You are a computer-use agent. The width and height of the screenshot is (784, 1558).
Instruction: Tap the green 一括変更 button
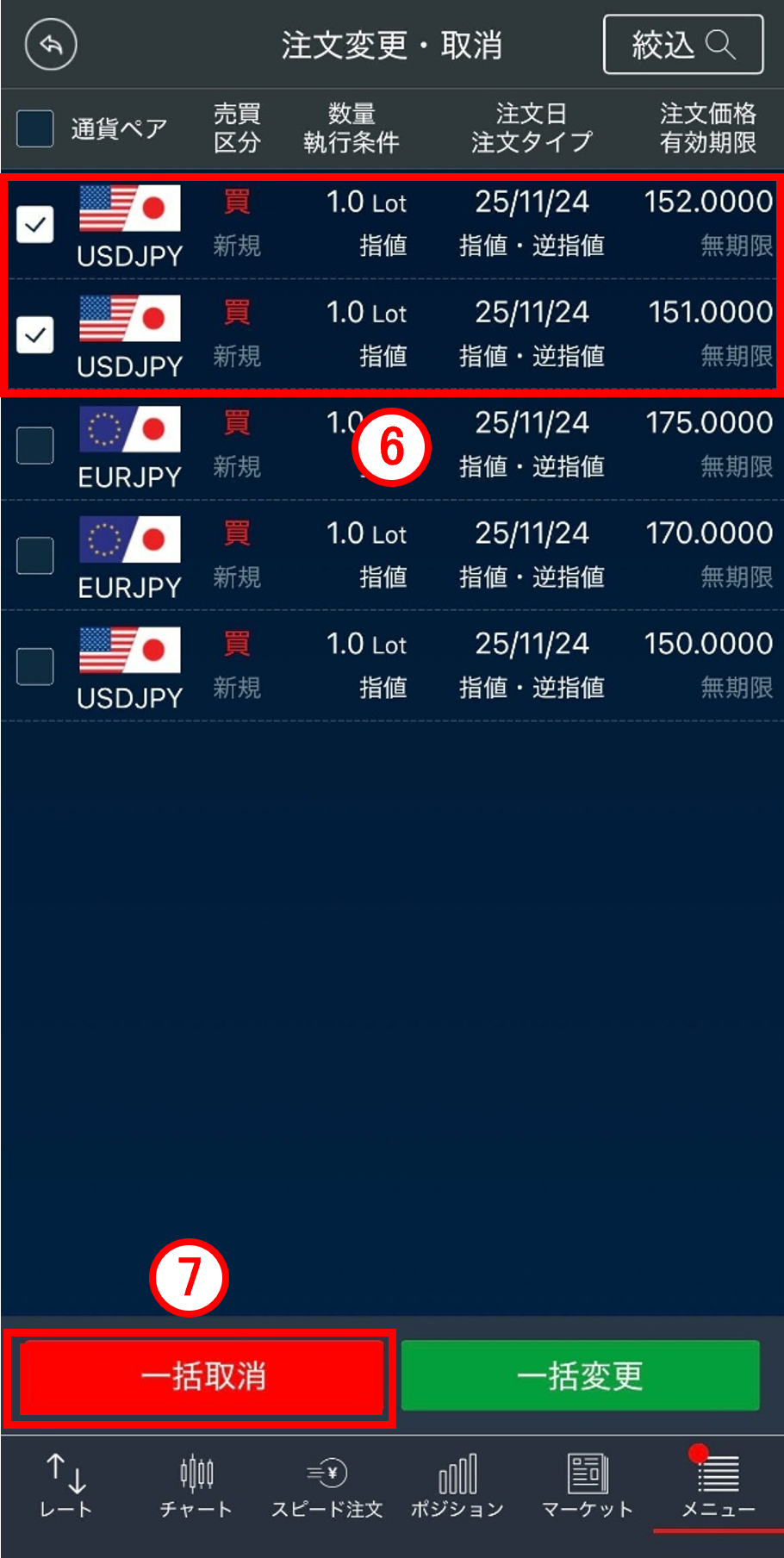(580, 1376)
